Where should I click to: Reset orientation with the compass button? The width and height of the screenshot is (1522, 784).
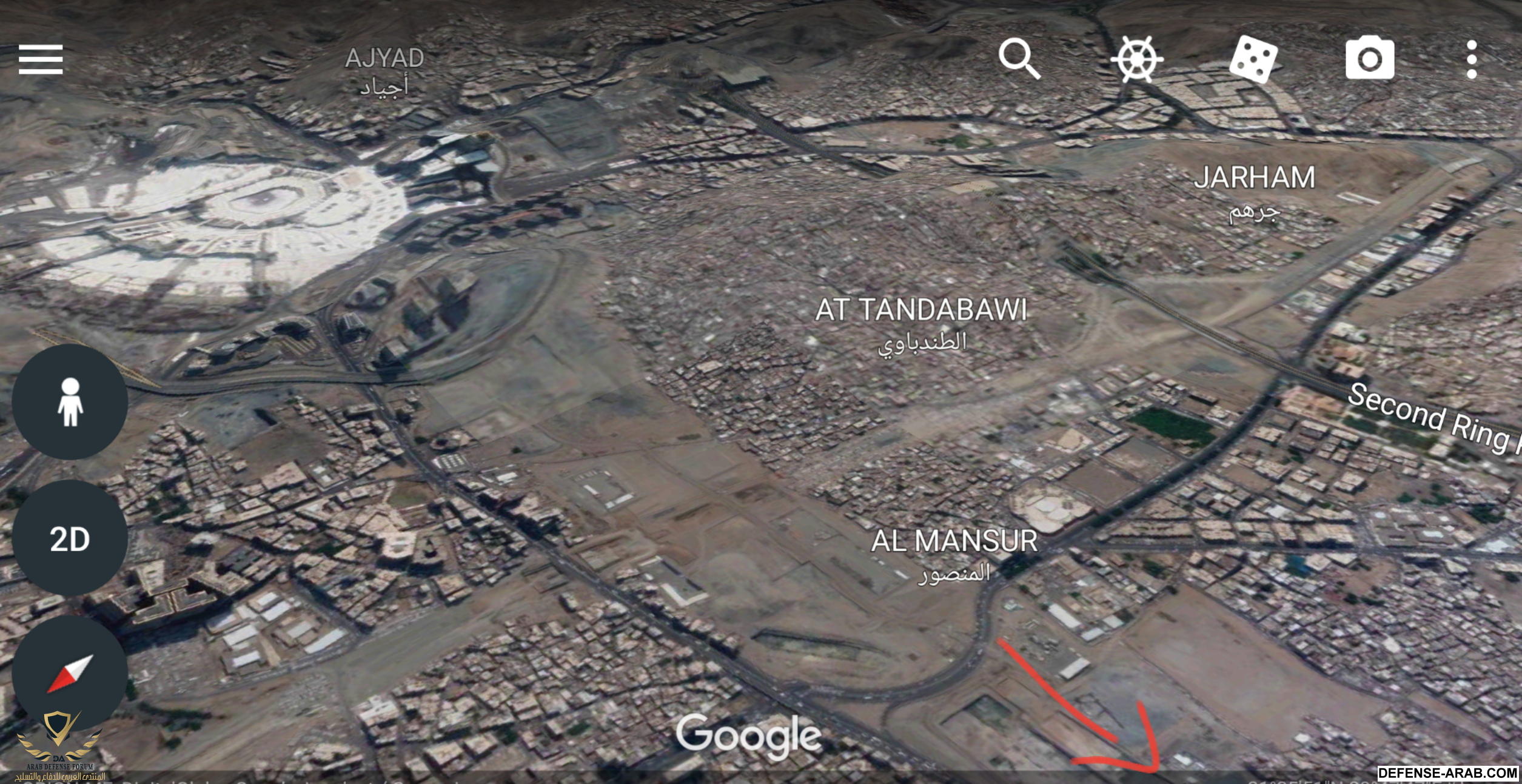pyautogui.click(x=70, y=674)
